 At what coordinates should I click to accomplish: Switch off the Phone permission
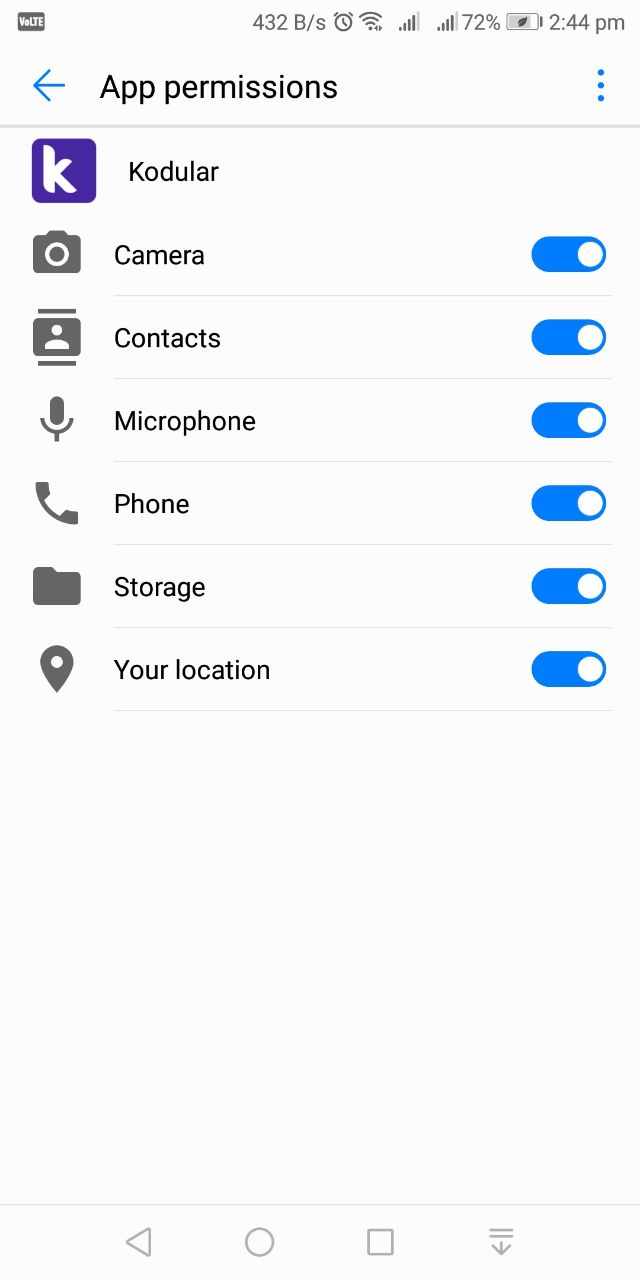point(568,504)
